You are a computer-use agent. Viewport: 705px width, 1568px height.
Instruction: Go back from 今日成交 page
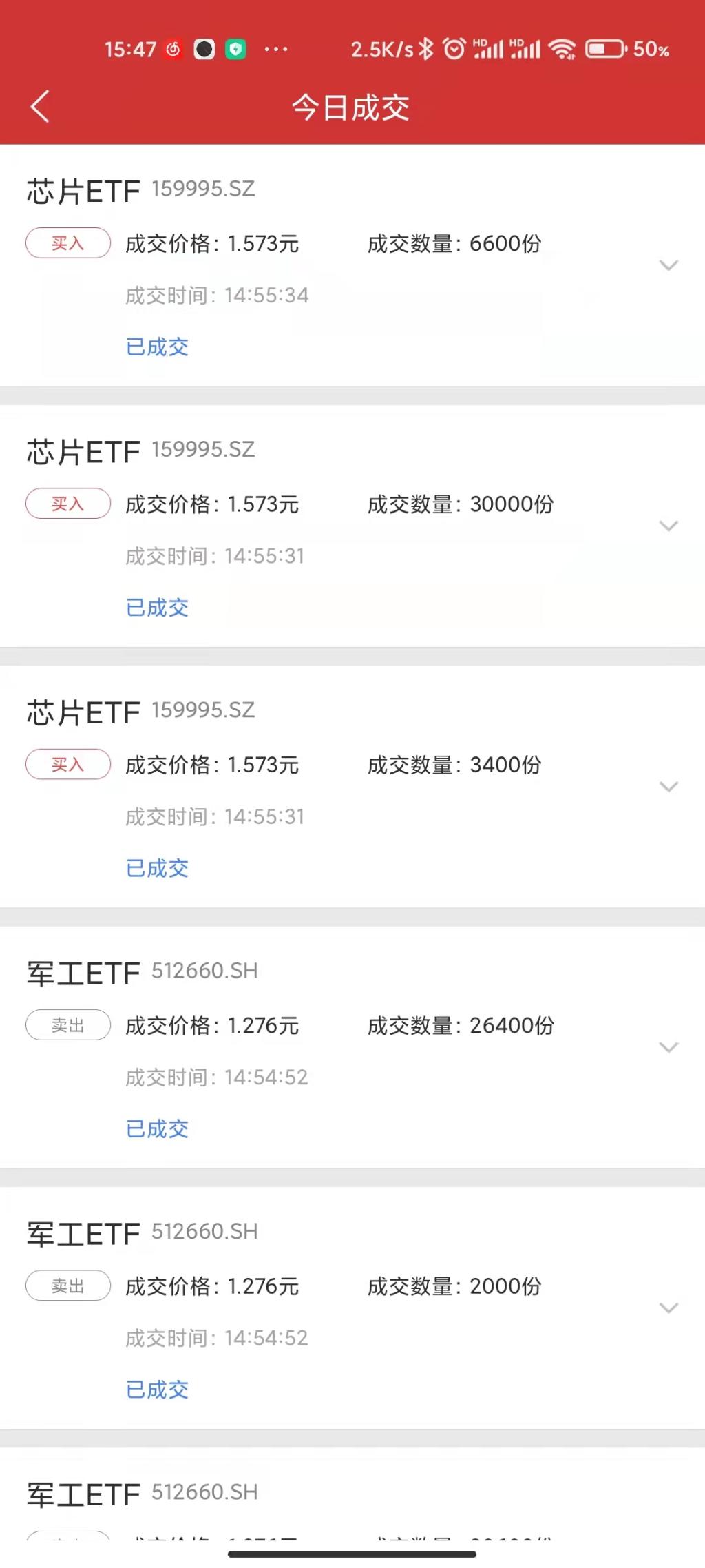[40, 107]
